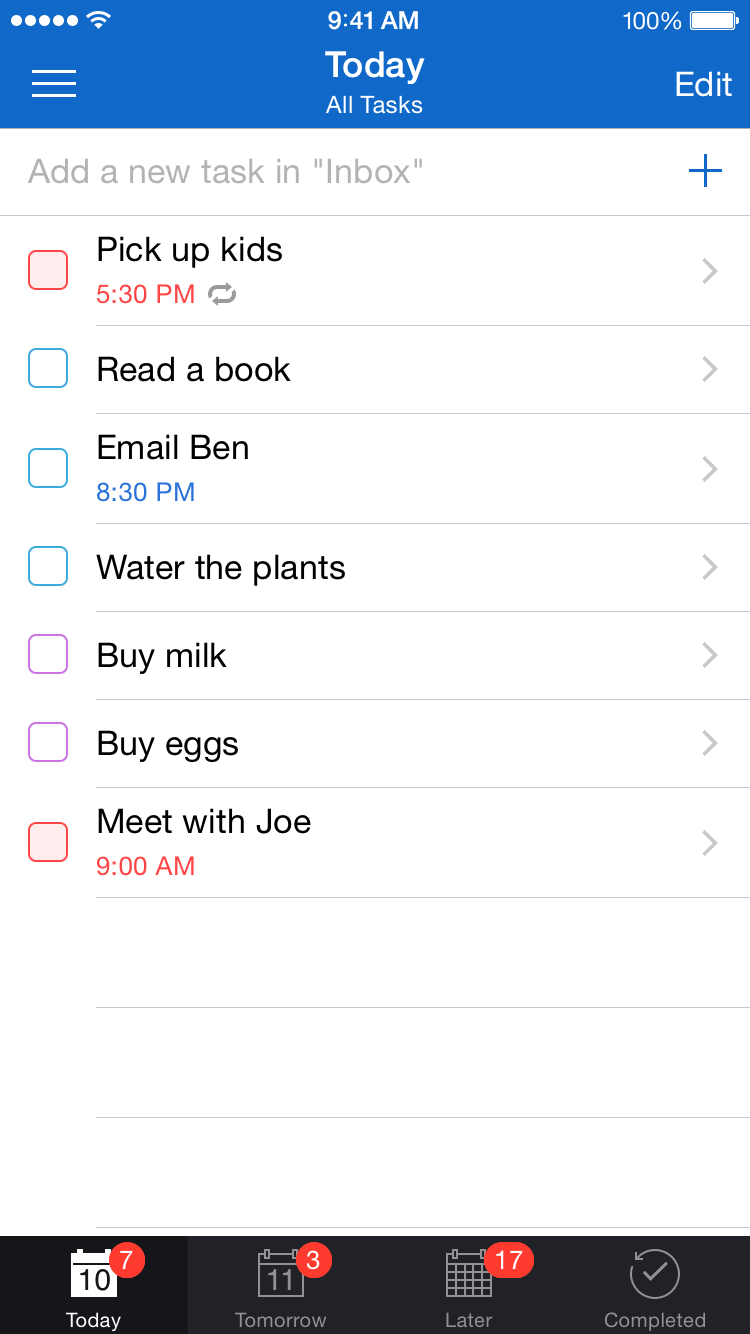
Task: Go to the Later tab
Action: click(x=469, y=1286)
